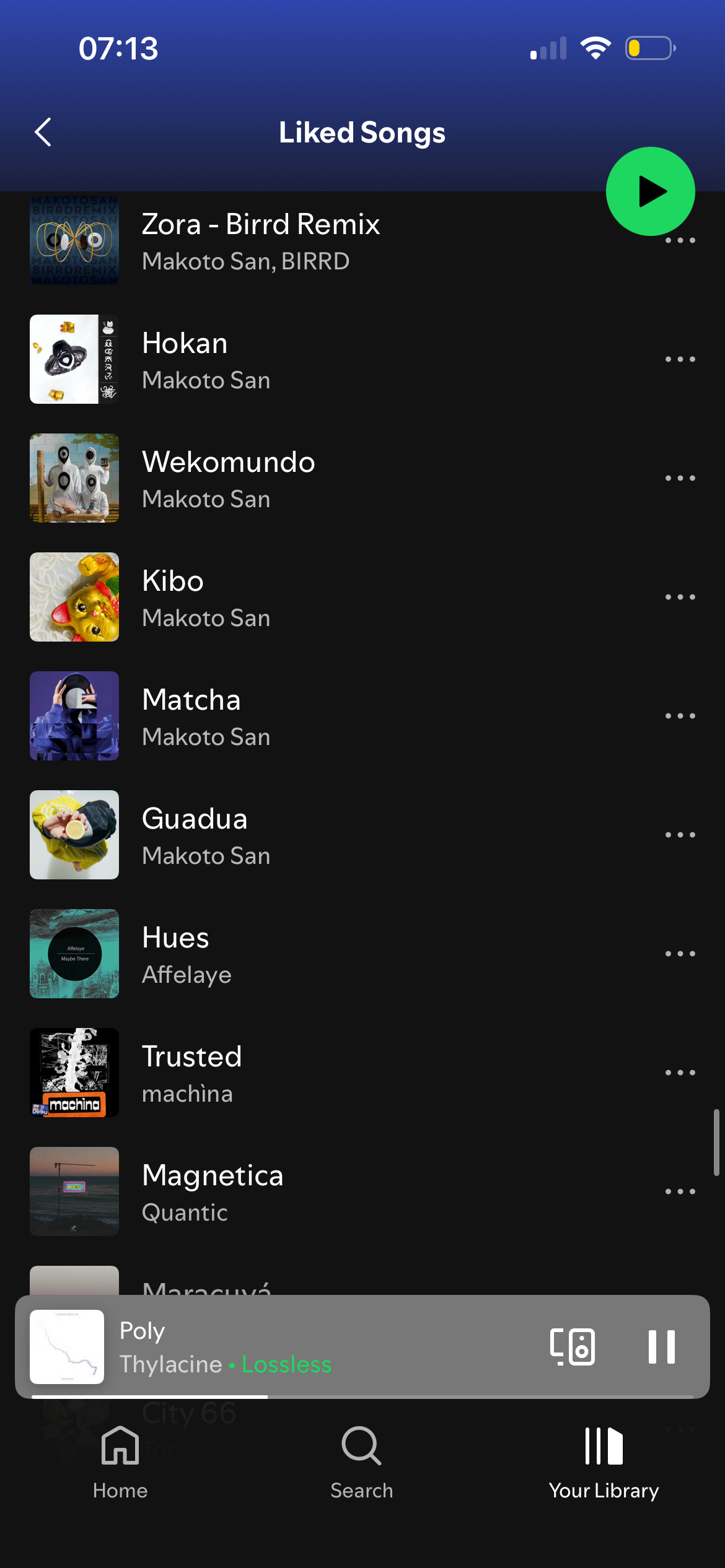The image size is (725, 1568).
Task: Pause the currently playing song Poly
Action: 661,1347
